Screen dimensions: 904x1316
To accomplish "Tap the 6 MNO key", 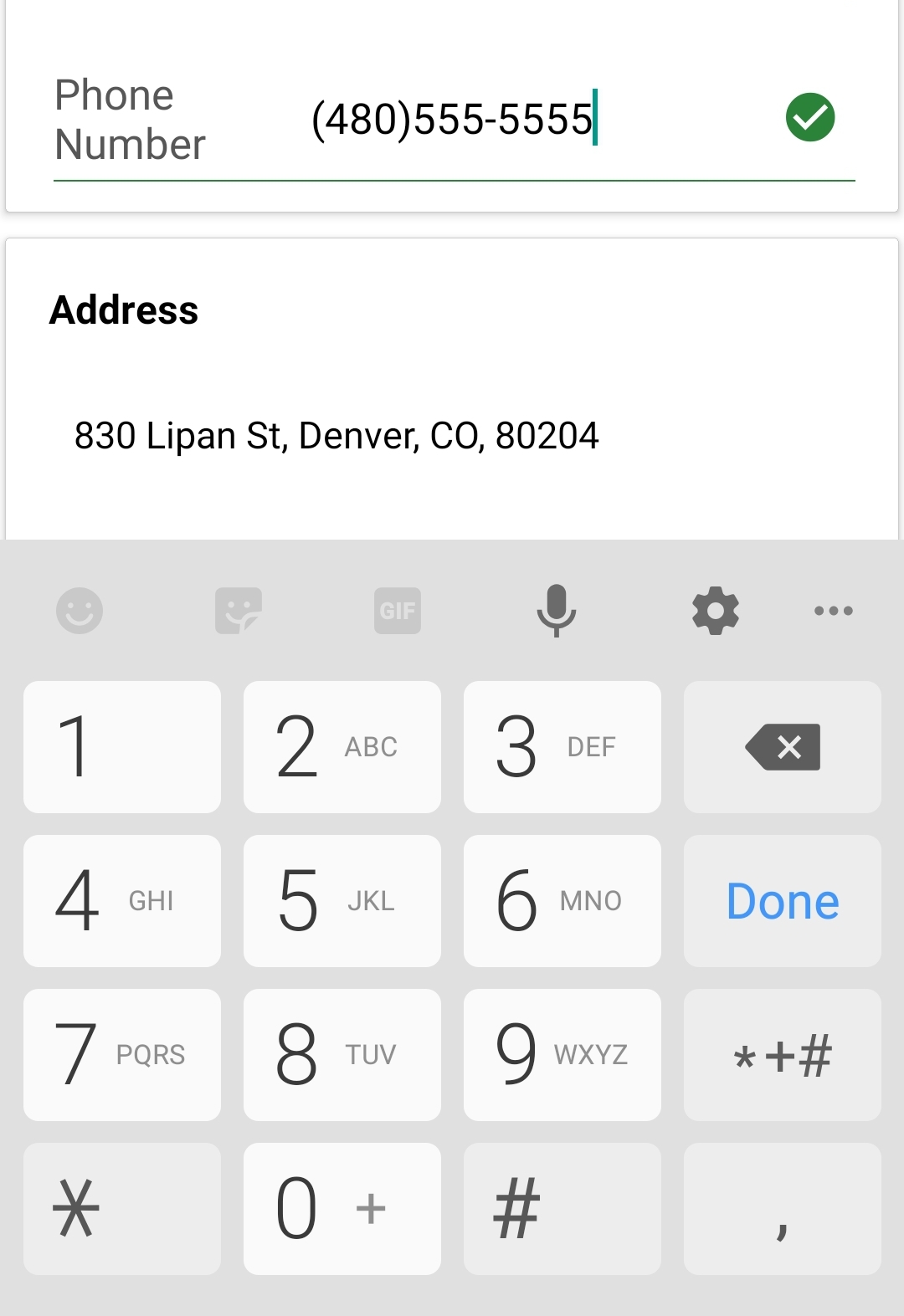I will coord(562,901).
